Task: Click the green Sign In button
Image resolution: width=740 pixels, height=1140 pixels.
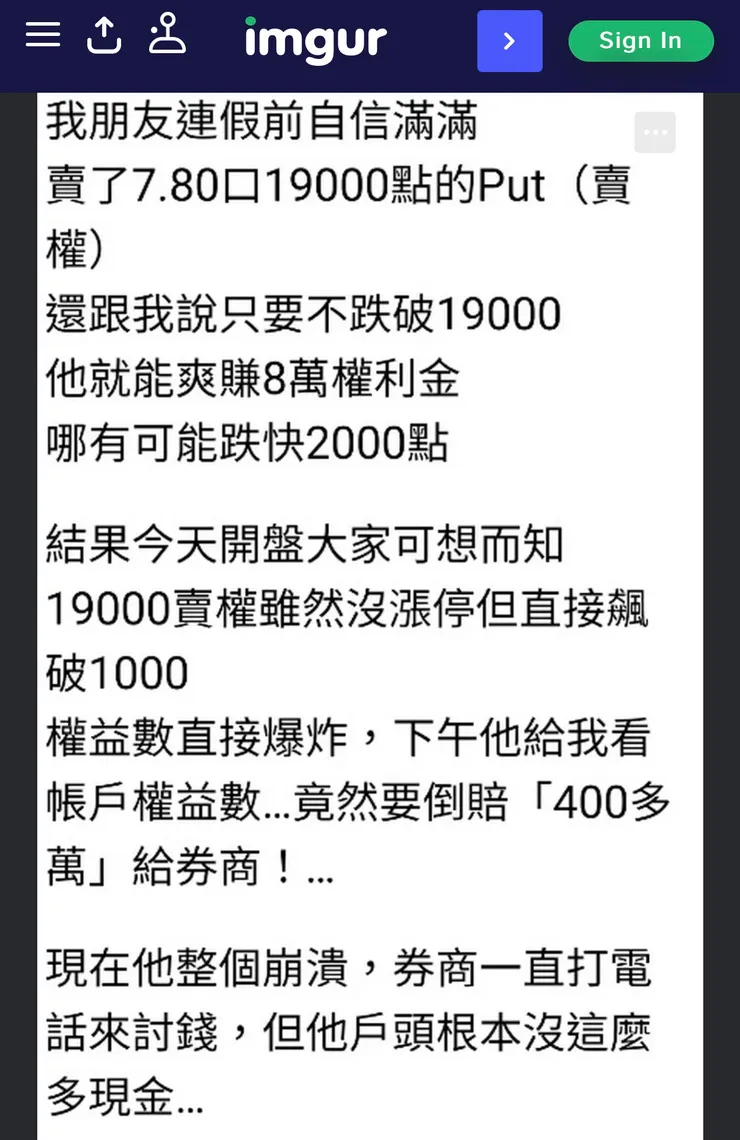Action: click(x=641, y=41)
